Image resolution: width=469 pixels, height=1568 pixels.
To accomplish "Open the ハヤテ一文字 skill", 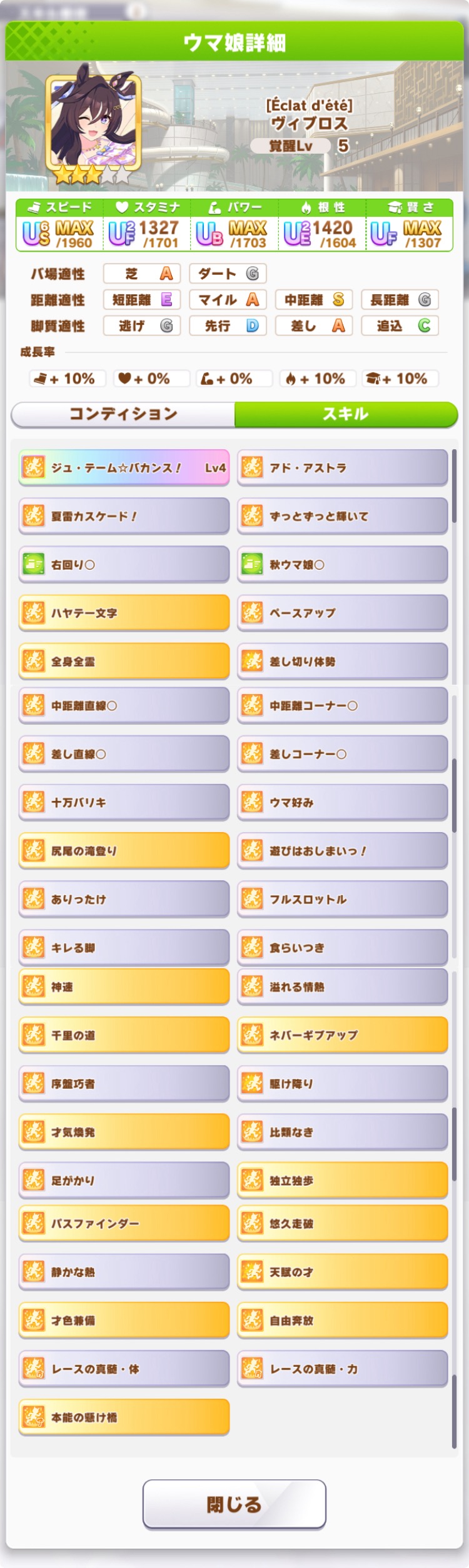I will tap(124, 613).
